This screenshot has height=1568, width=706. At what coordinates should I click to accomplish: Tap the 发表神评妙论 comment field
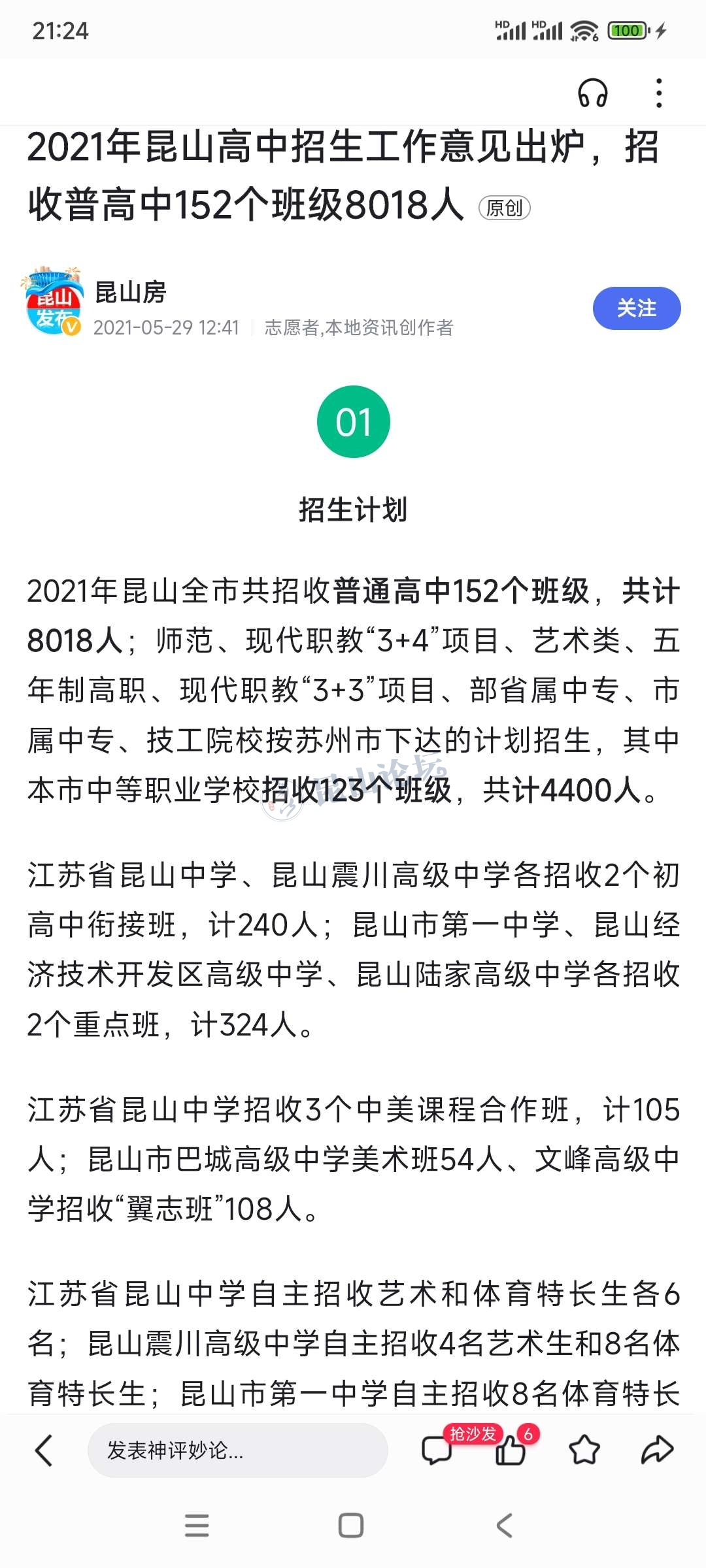point(237,1450)
